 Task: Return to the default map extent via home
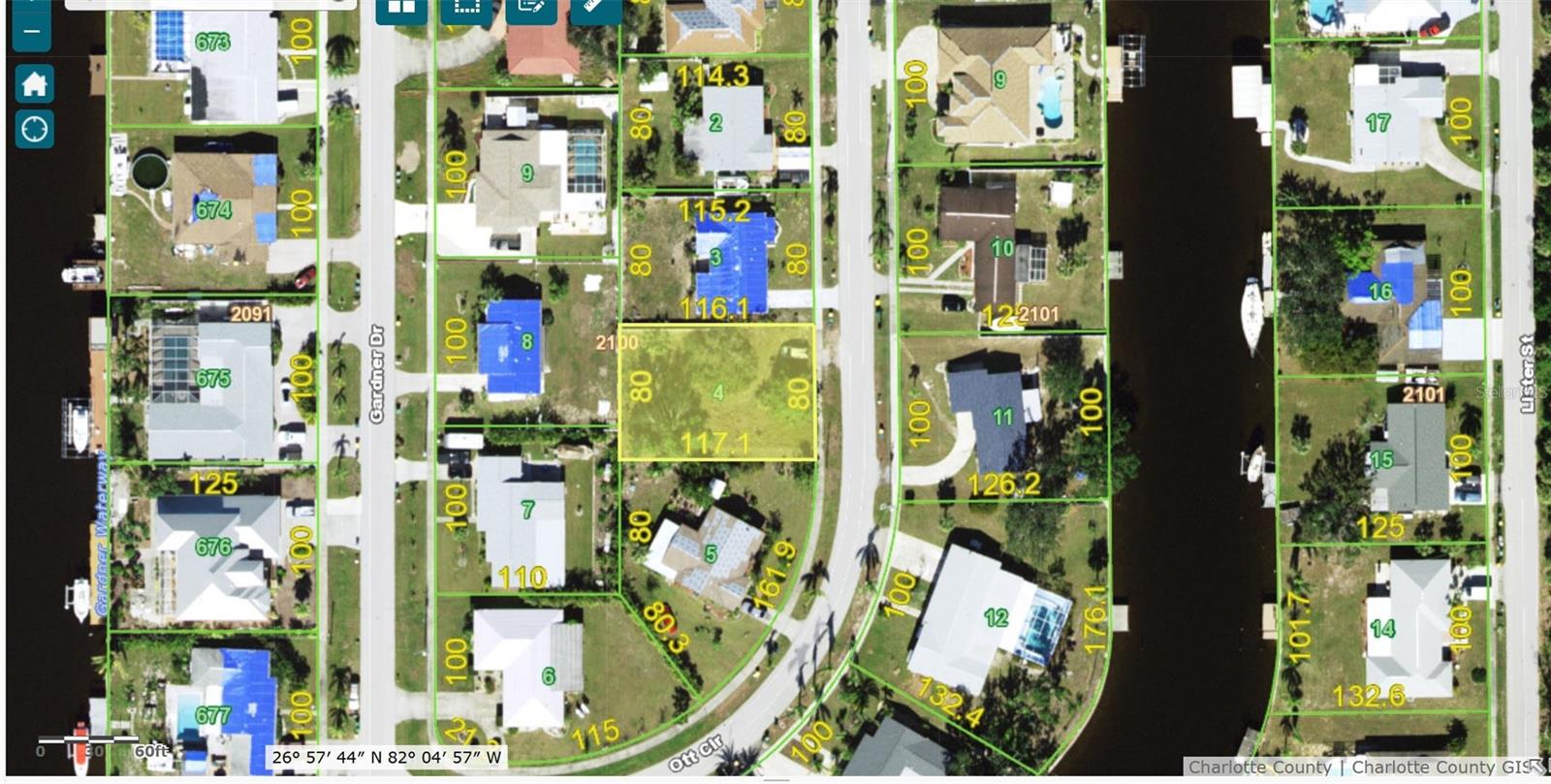34,84
